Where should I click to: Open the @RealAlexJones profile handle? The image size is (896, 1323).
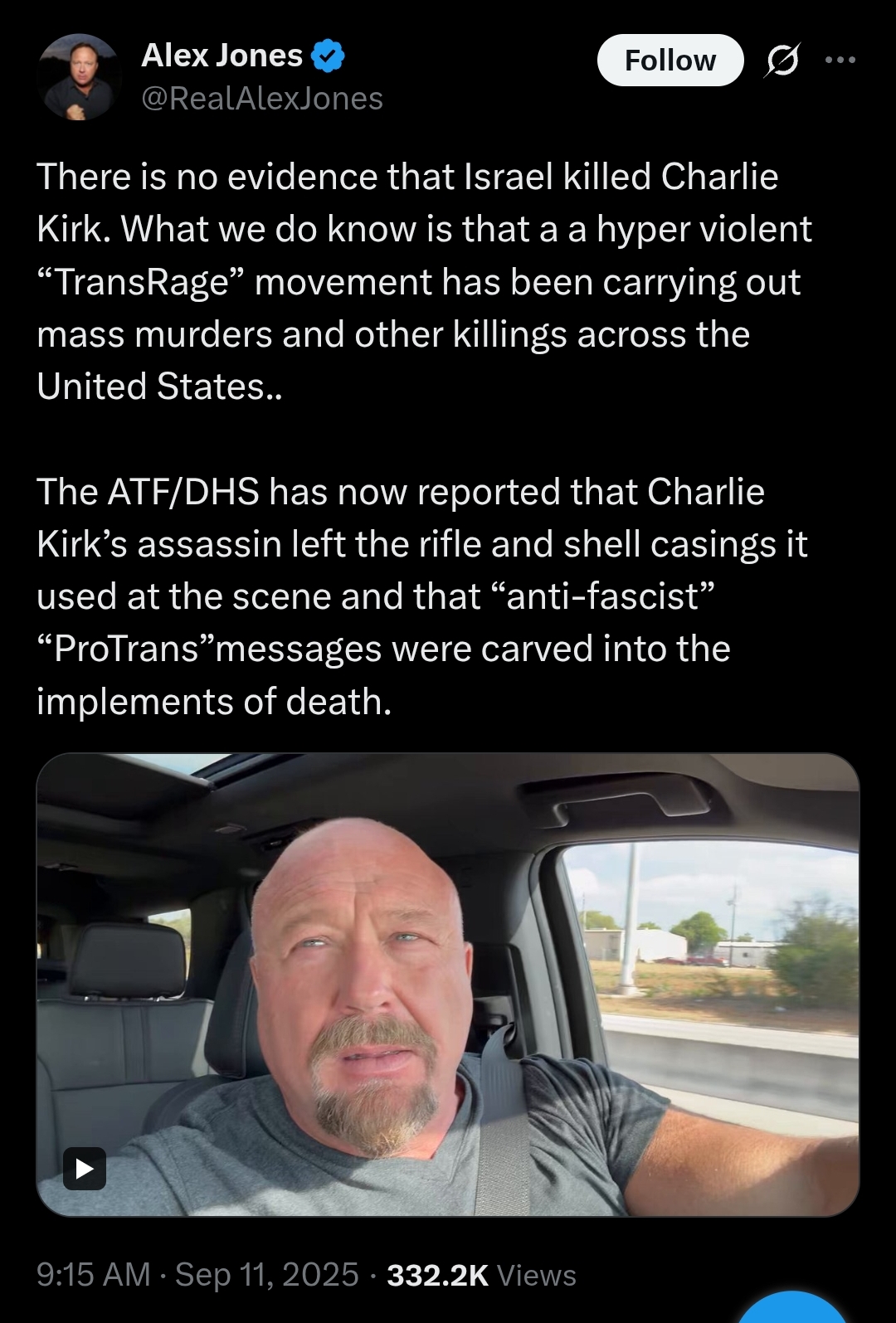(262, 99)
